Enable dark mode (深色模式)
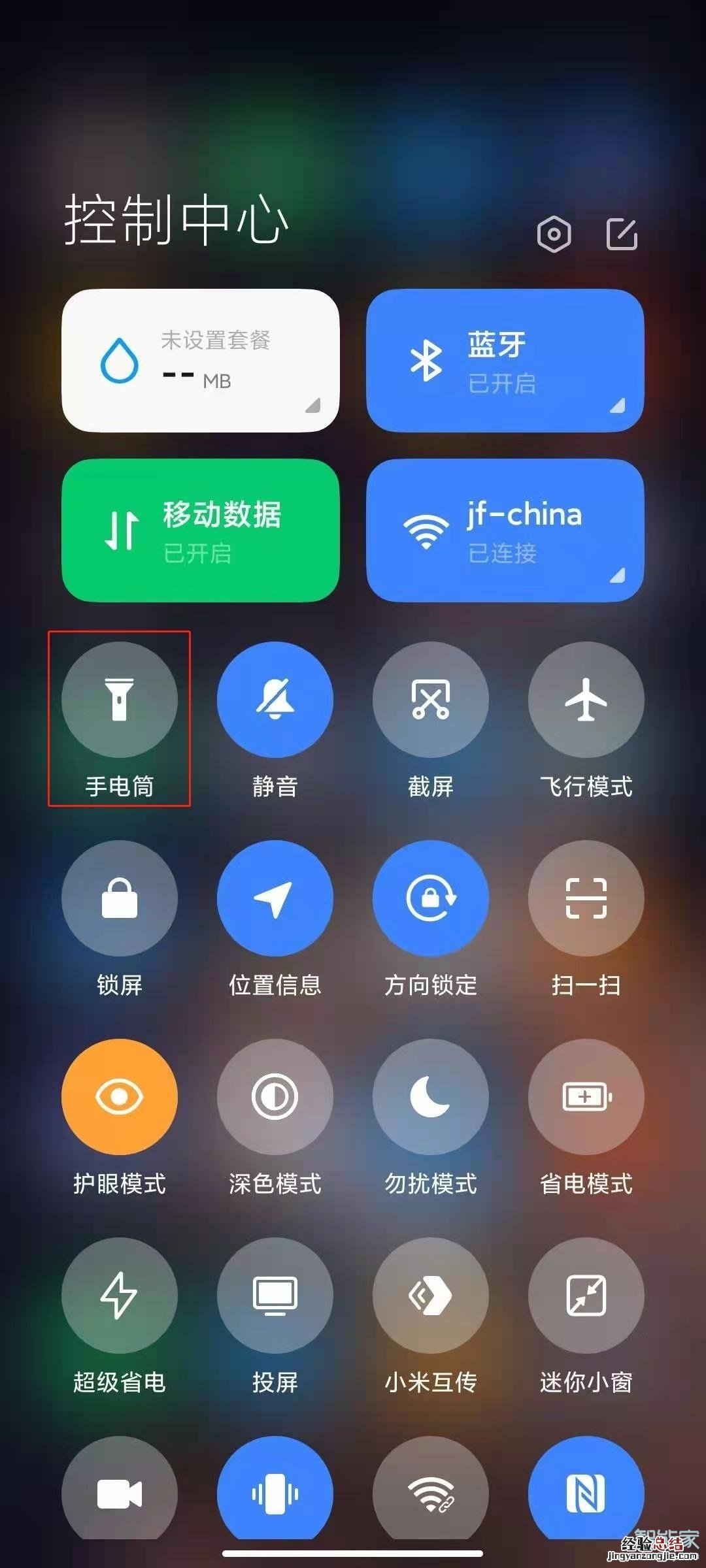 pos(275,1097)
